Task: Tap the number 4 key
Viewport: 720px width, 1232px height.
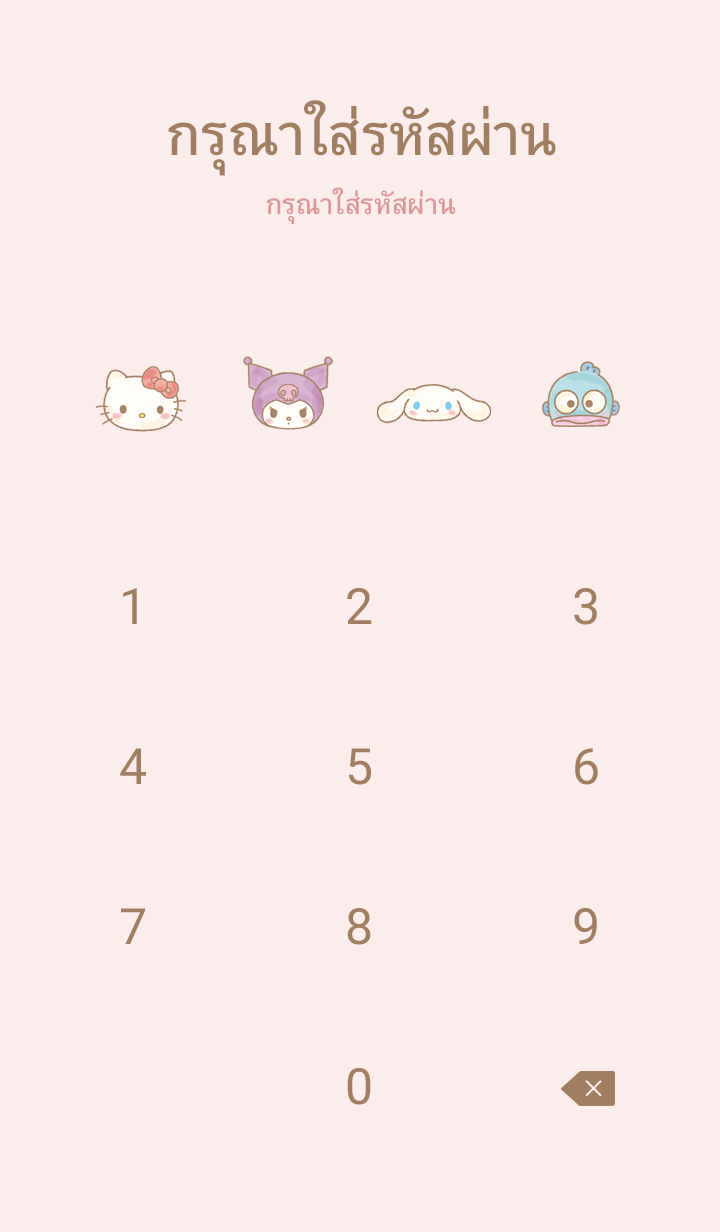Action: tap(132, 767)
